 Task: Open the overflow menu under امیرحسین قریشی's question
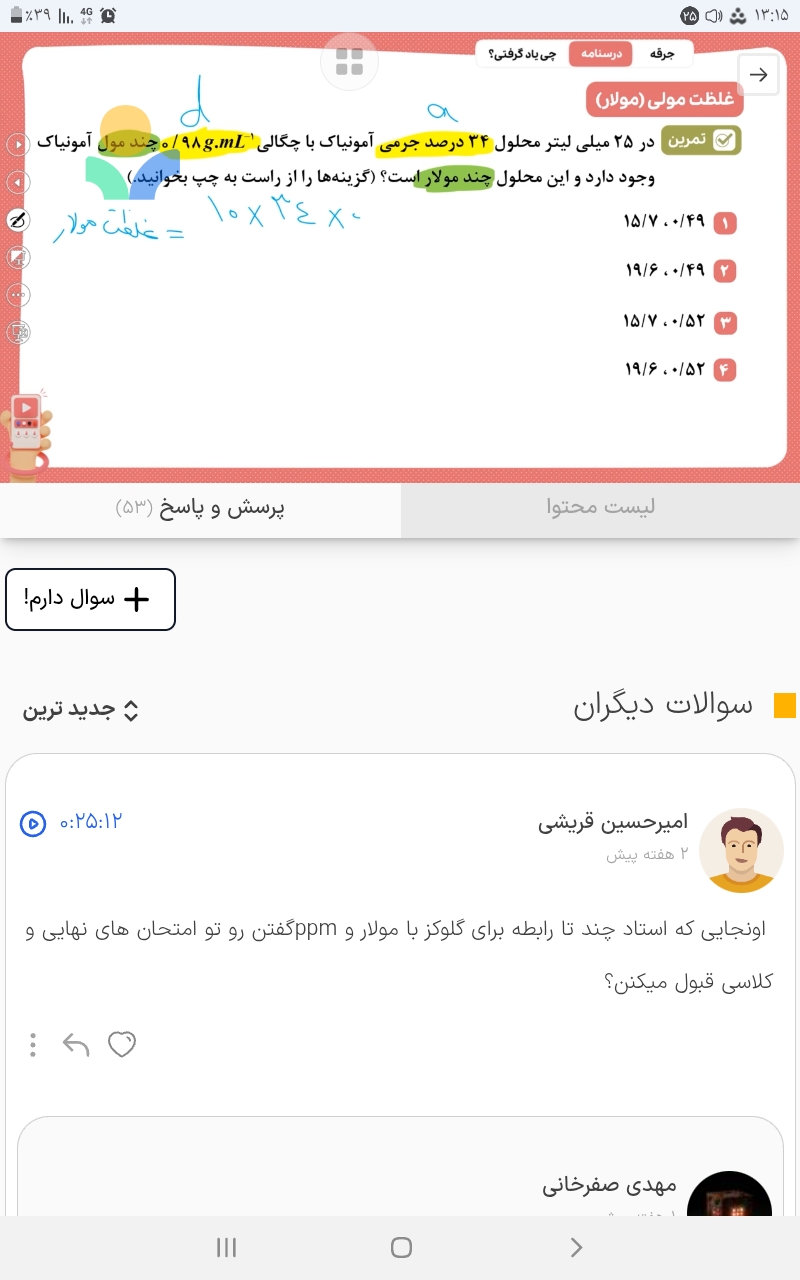coord(33,1045)
